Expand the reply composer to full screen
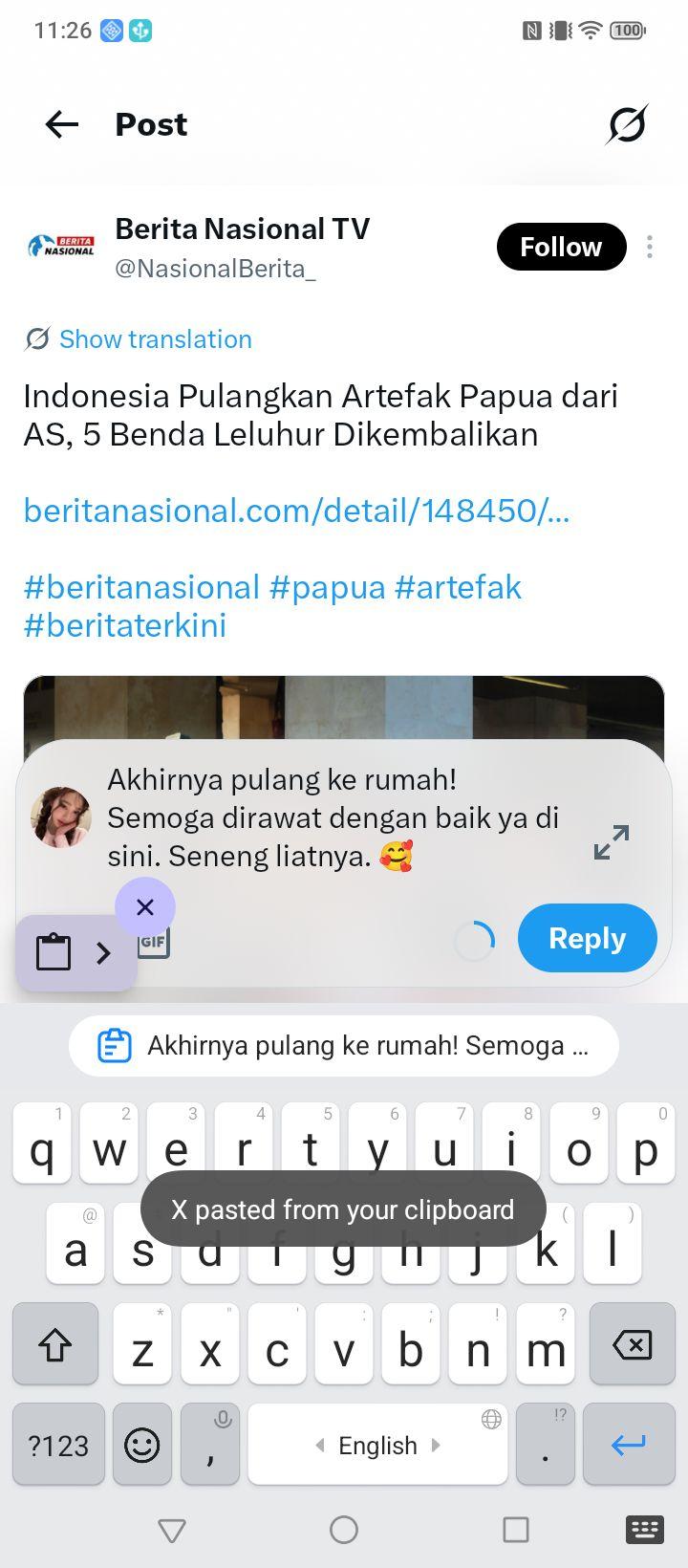Screen dimensions: 688x1568 [x=612, y=841]
